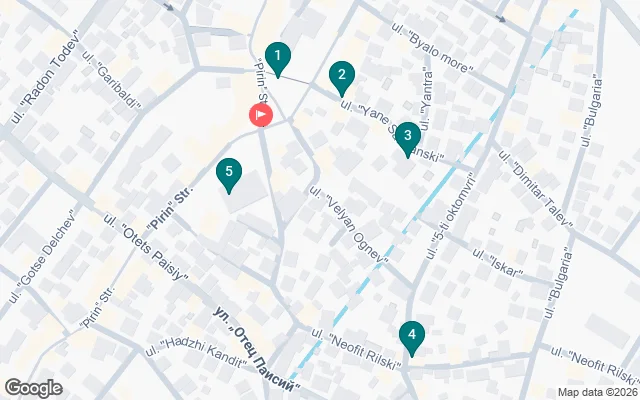Open map marker number 5
This screenshot has width=640, height=400.
[x=229, y=175]
